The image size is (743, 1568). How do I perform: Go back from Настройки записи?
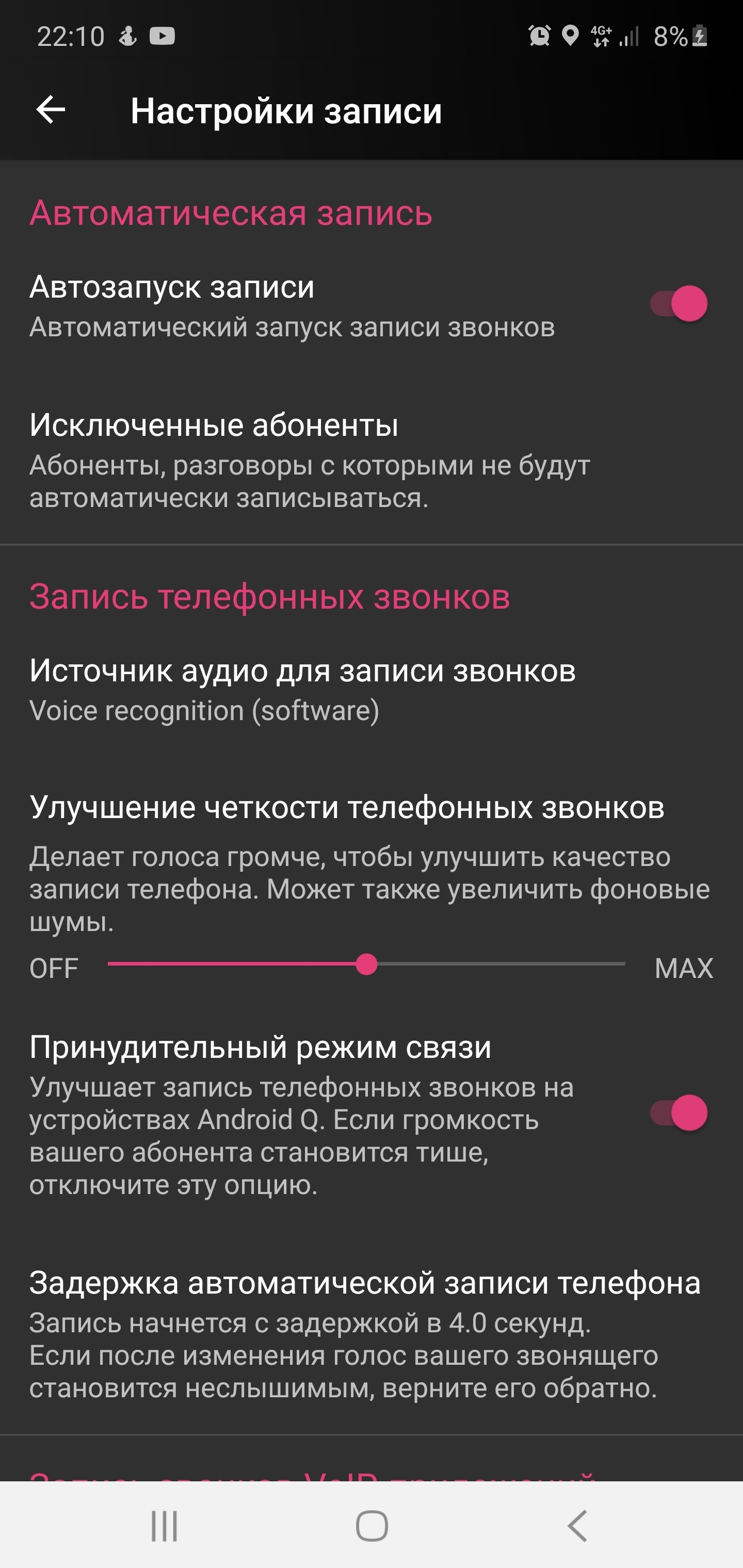(x=51, y=110)
